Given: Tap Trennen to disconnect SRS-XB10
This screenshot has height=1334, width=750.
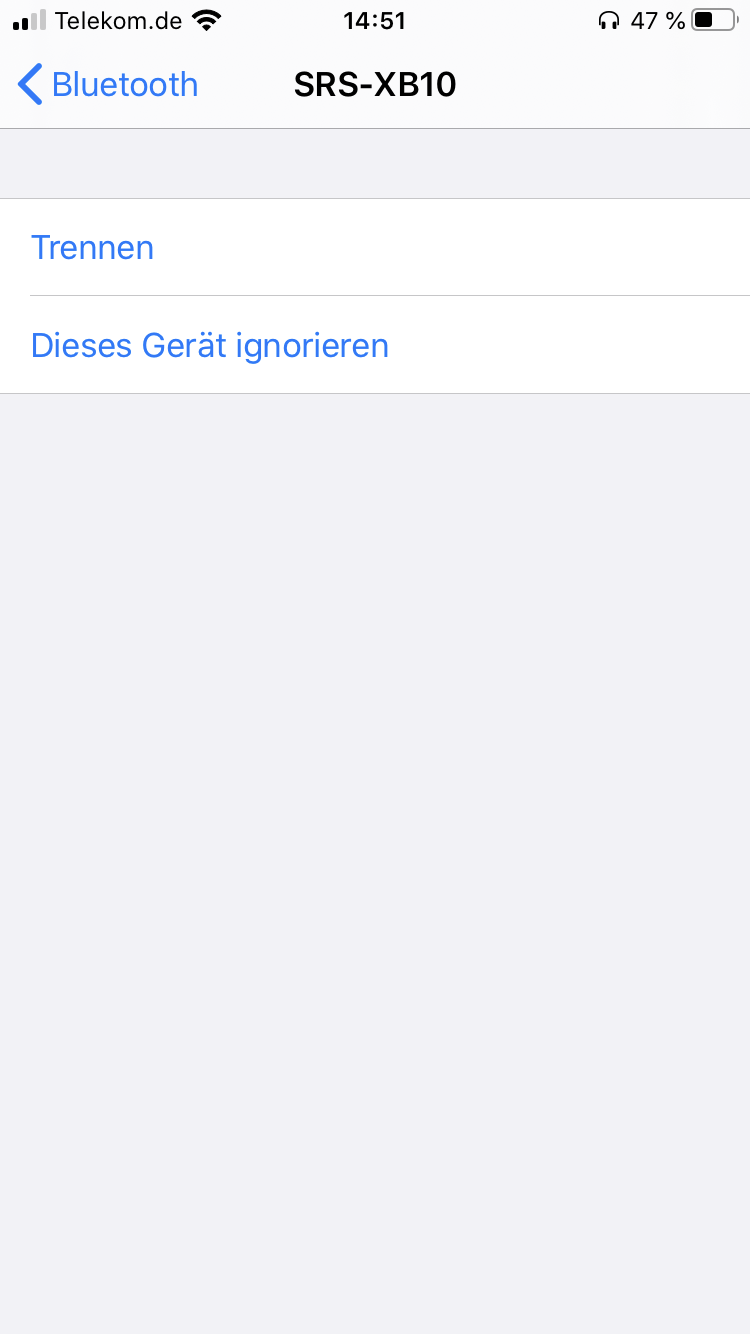Looking at the screenshot, I should (x=93, y=247).
